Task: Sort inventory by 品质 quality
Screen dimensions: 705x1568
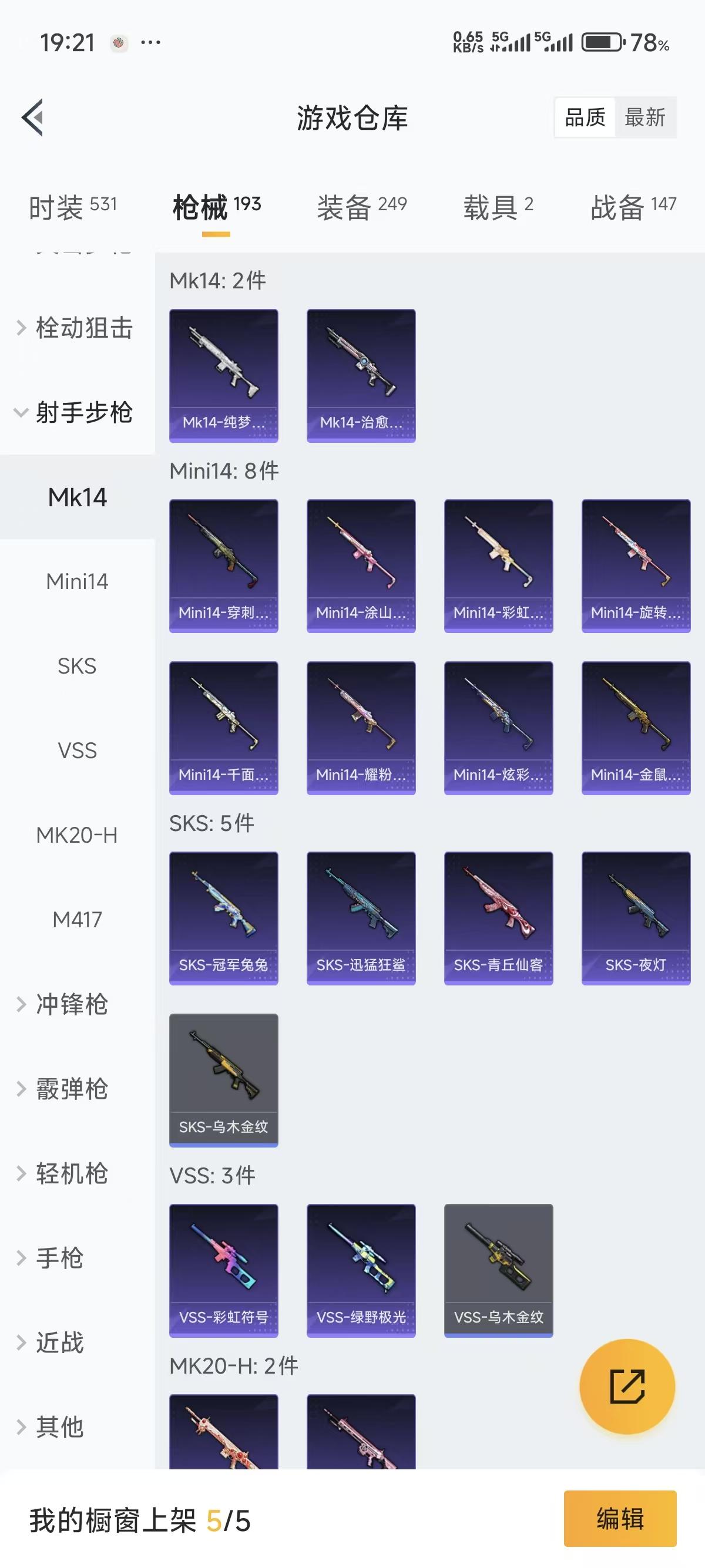Action: coord(584,117)
